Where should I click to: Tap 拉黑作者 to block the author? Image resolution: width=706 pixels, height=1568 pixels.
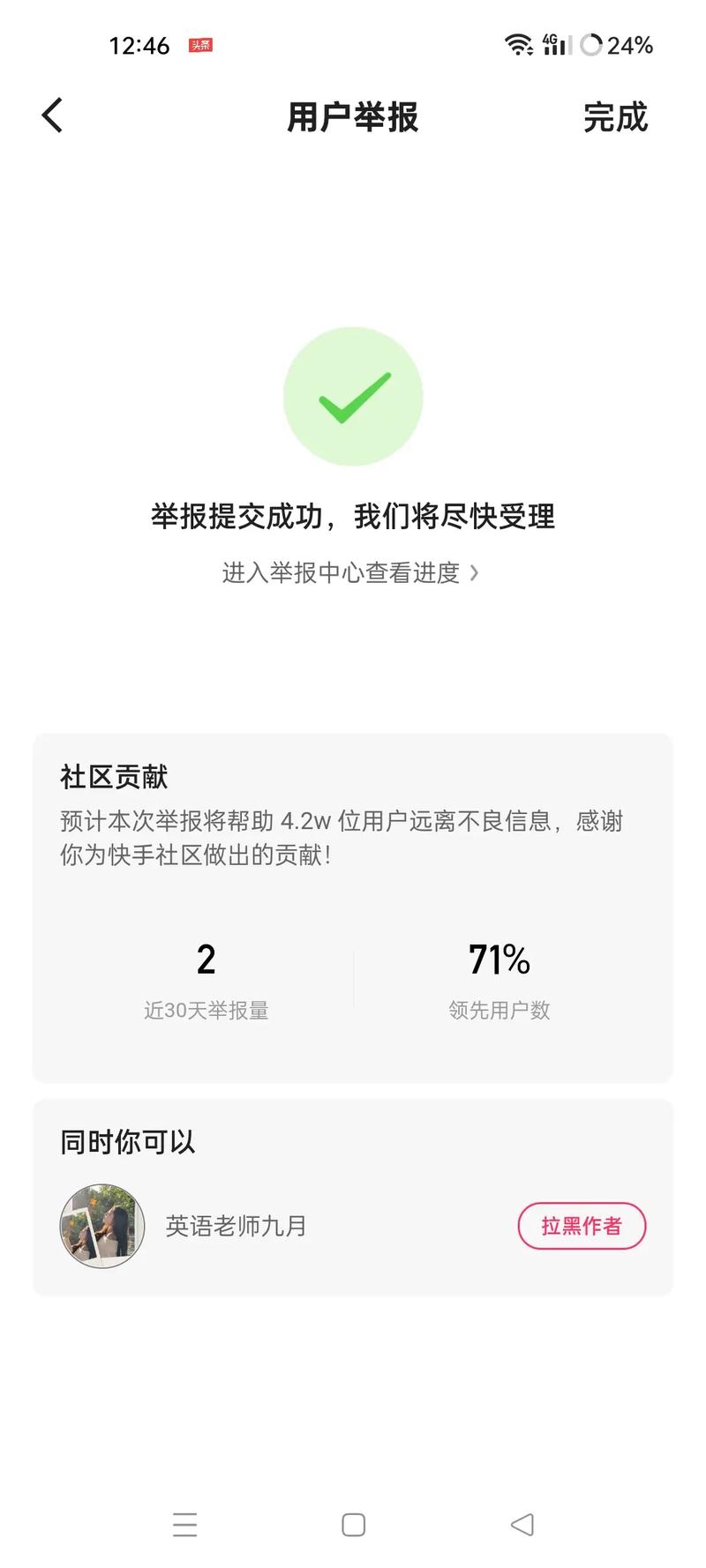click(581, 1226)
